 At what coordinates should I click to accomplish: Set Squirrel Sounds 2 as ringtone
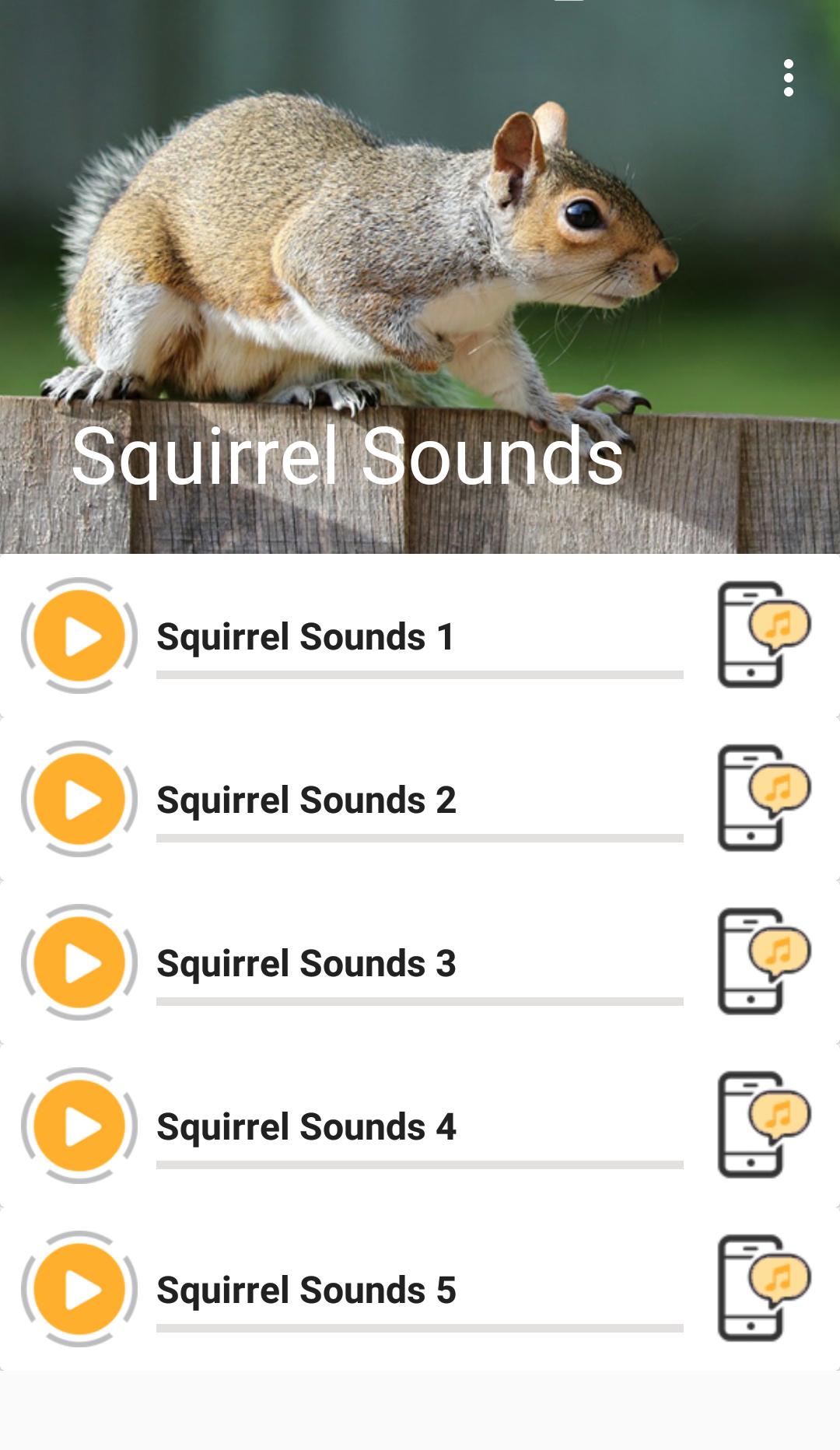pyautogui.click(x=762, y=798)
